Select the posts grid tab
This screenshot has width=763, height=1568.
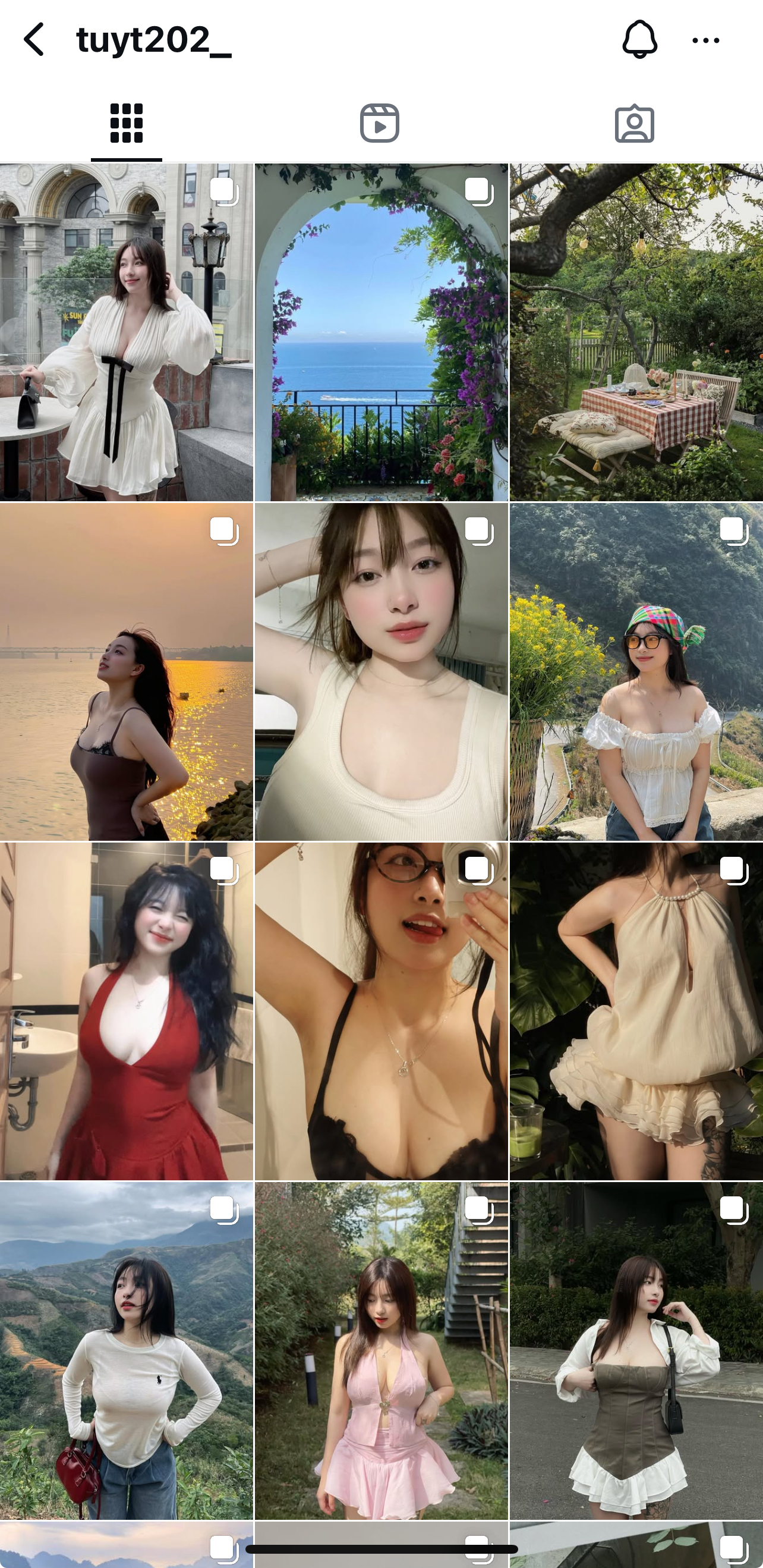coord(127,124)
